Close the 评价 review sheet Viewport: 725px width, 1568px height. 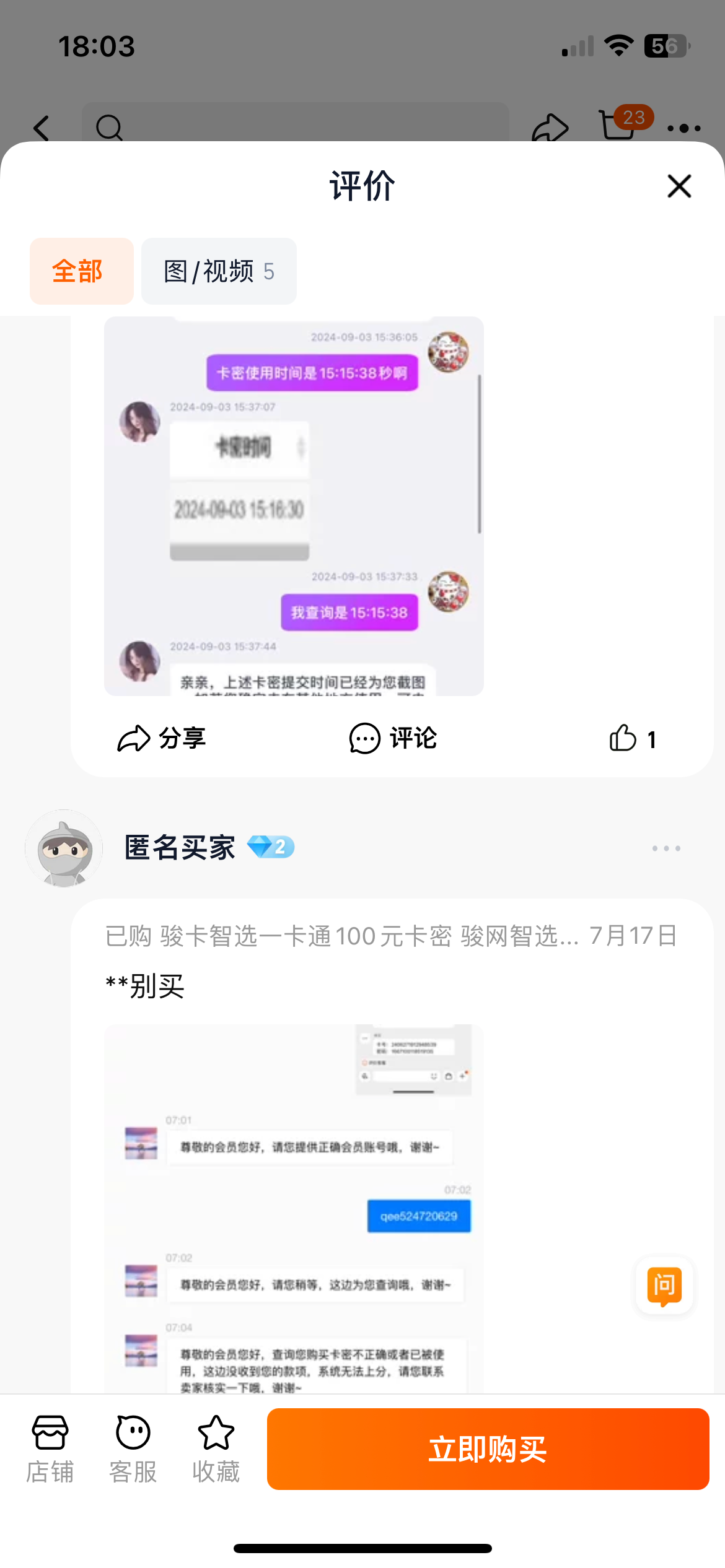tap(679, 186)
